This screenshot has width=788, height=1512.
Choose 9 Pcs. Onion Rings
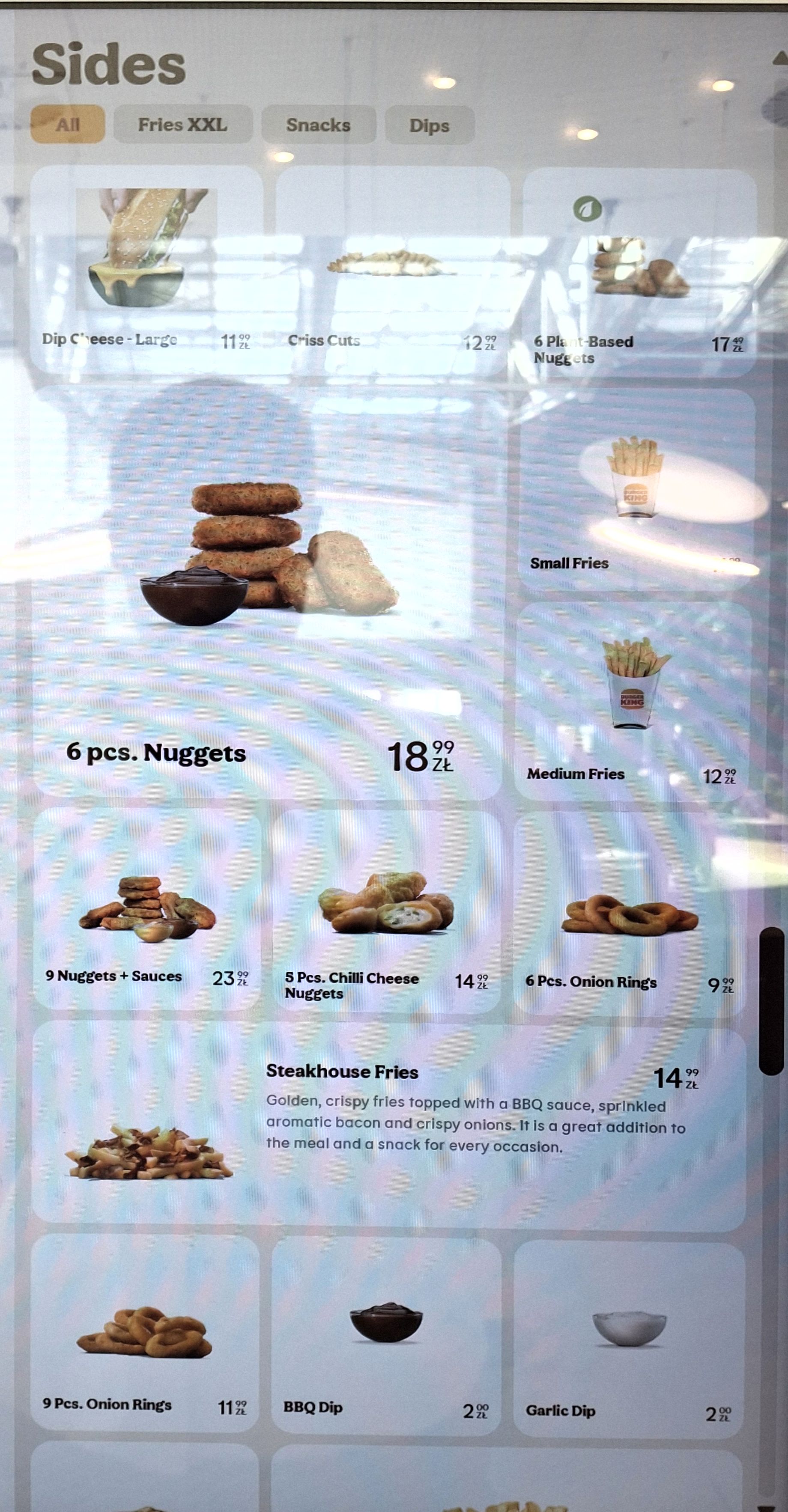(144, 1333)
